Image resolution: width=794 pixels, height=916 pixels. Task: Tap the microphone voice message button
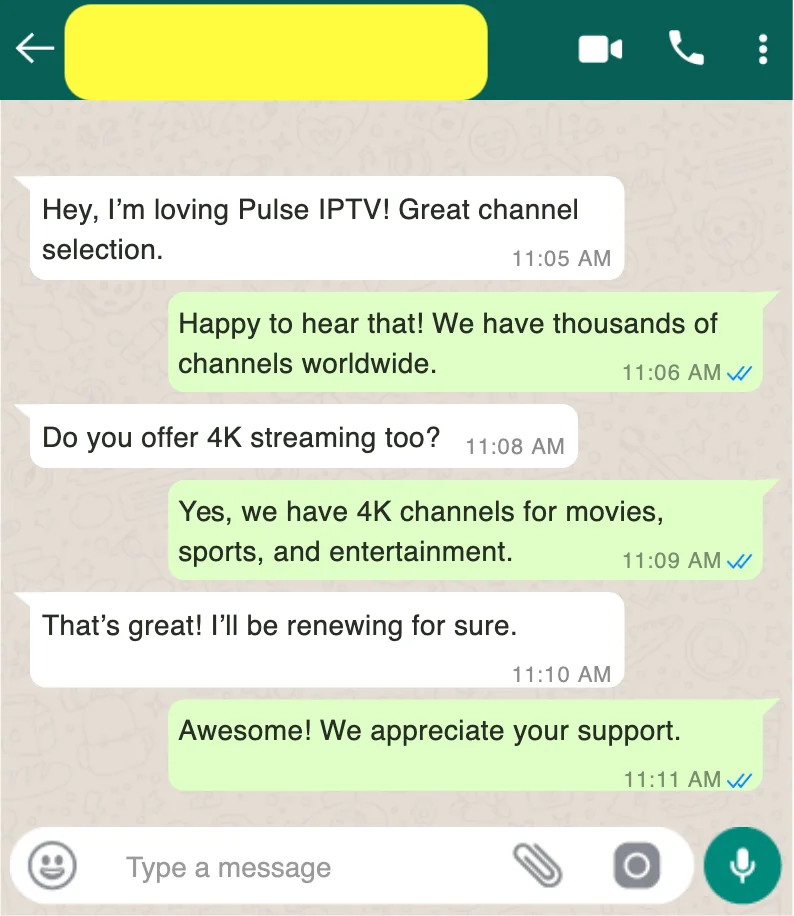pos(742,865)
